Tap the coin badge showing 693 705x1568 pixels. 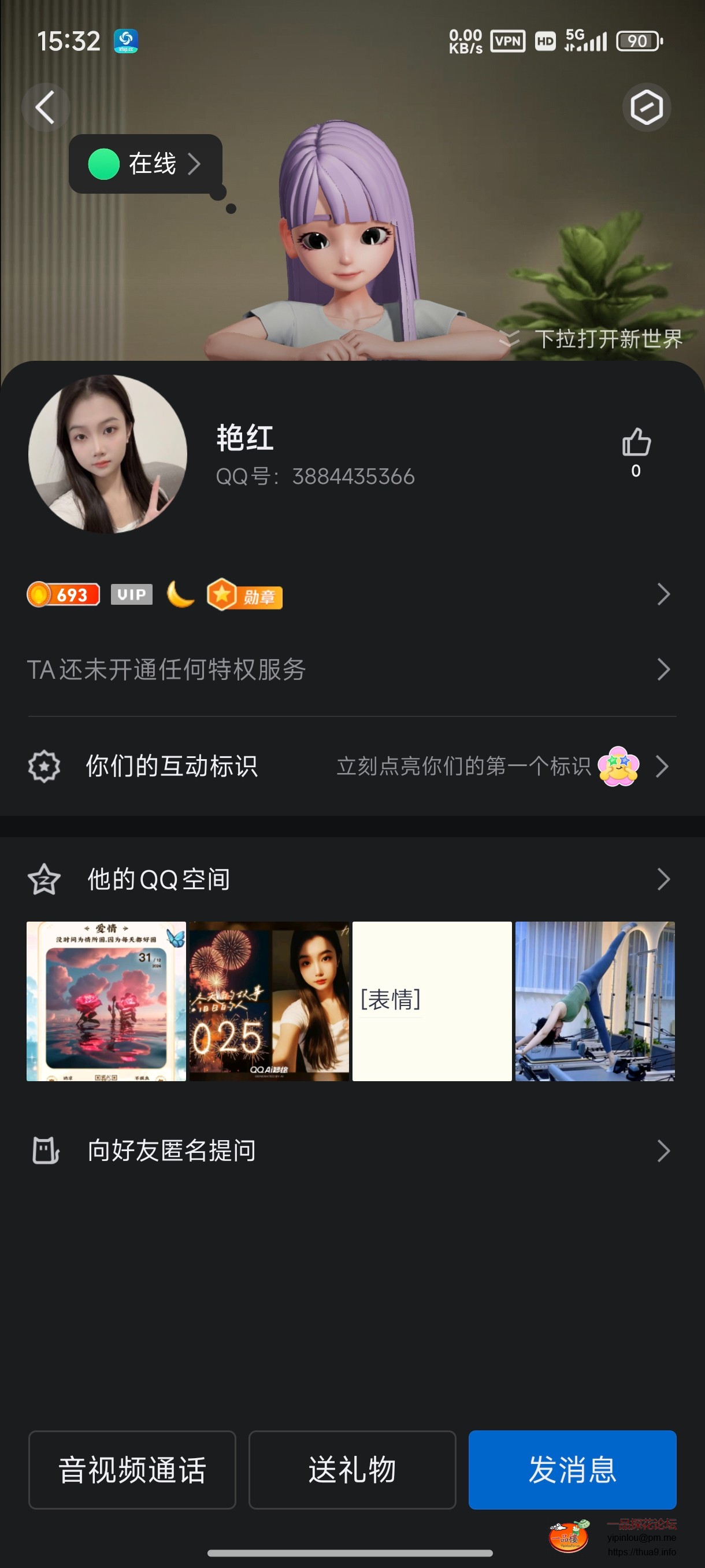pyautogui.click(x=62, y=595)
